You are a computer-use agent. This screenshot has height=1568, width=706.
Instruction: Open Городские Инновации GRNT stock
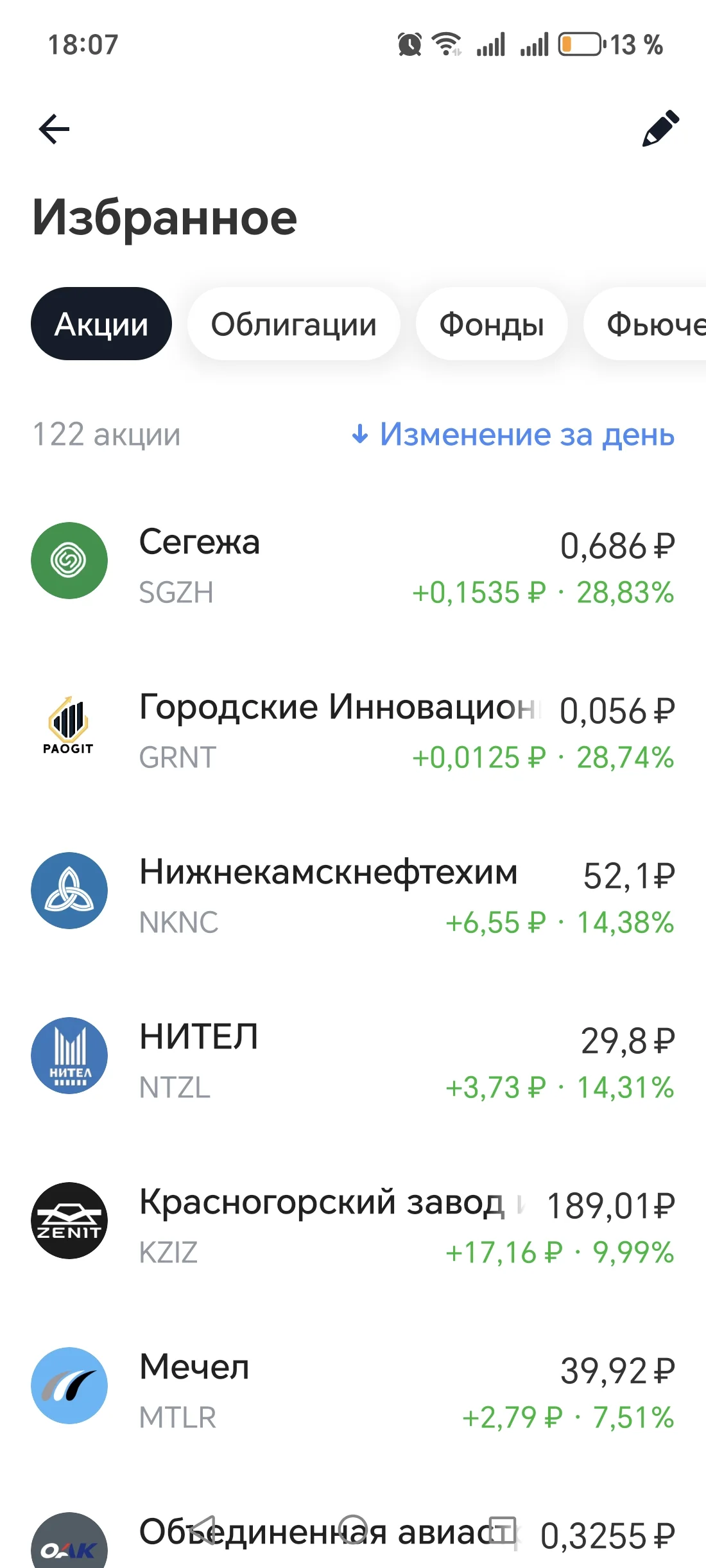(353, 726)
